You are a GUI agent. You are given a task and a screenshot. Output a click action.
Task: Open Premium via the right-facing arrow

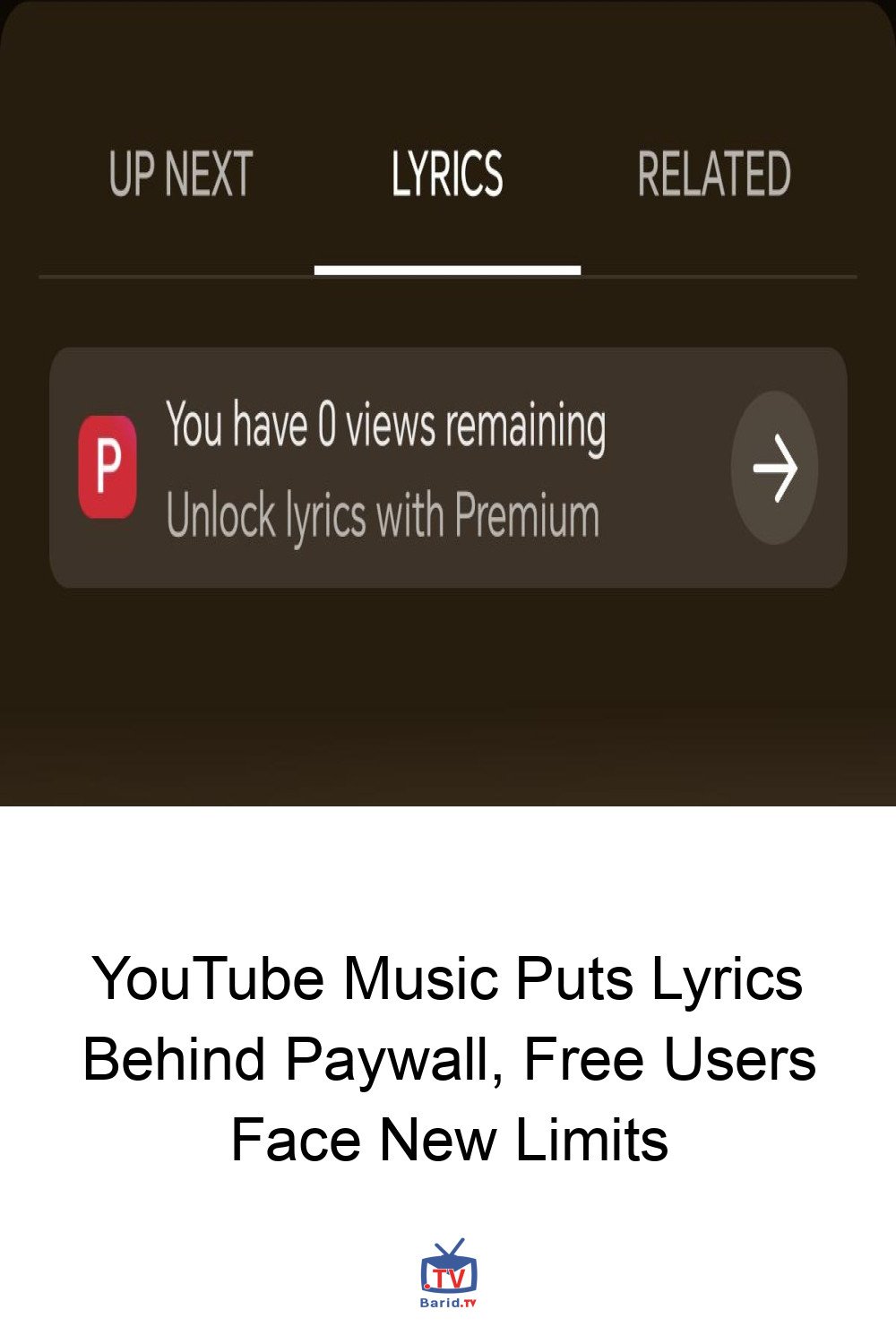(x=776, y=466)
